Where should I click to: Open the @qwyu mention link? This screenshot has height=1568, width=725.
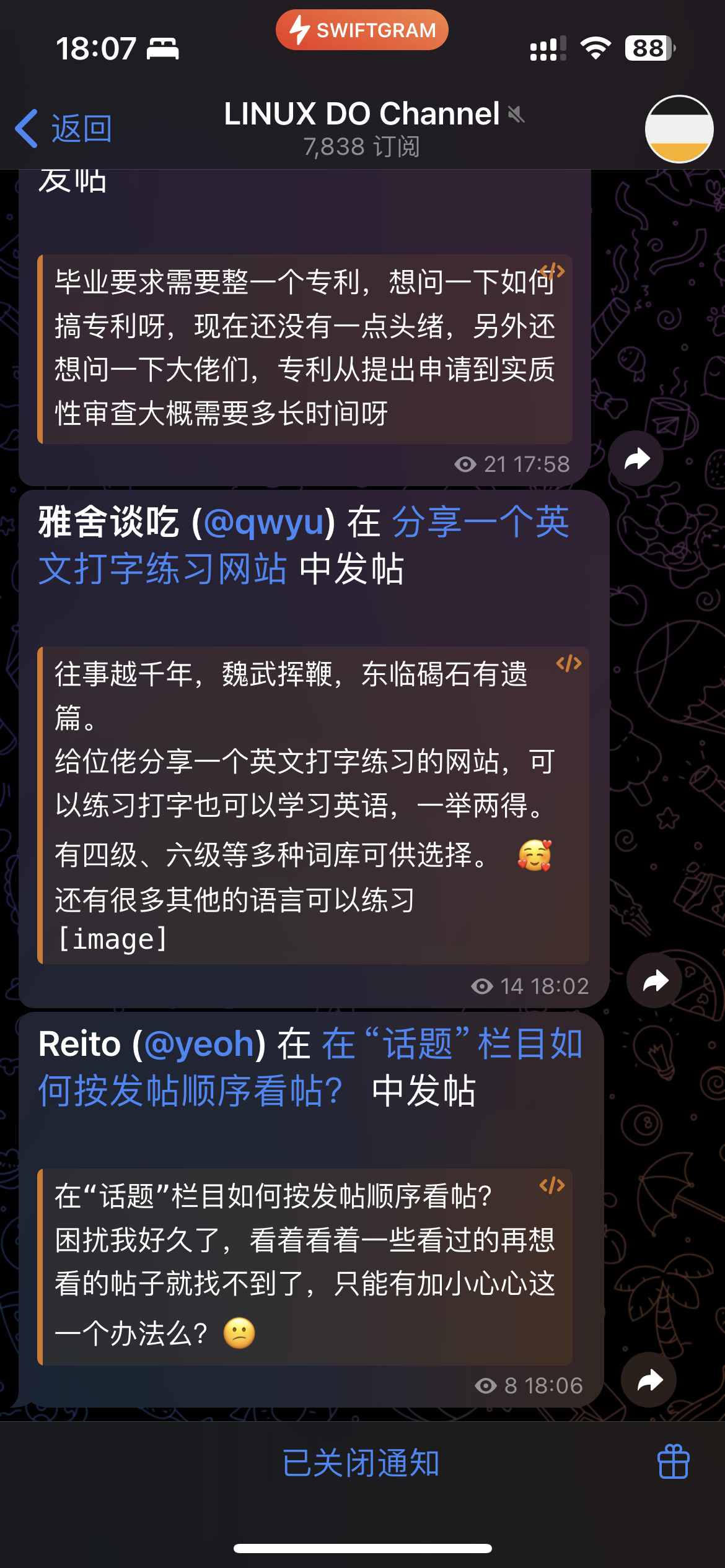point(263,522)
